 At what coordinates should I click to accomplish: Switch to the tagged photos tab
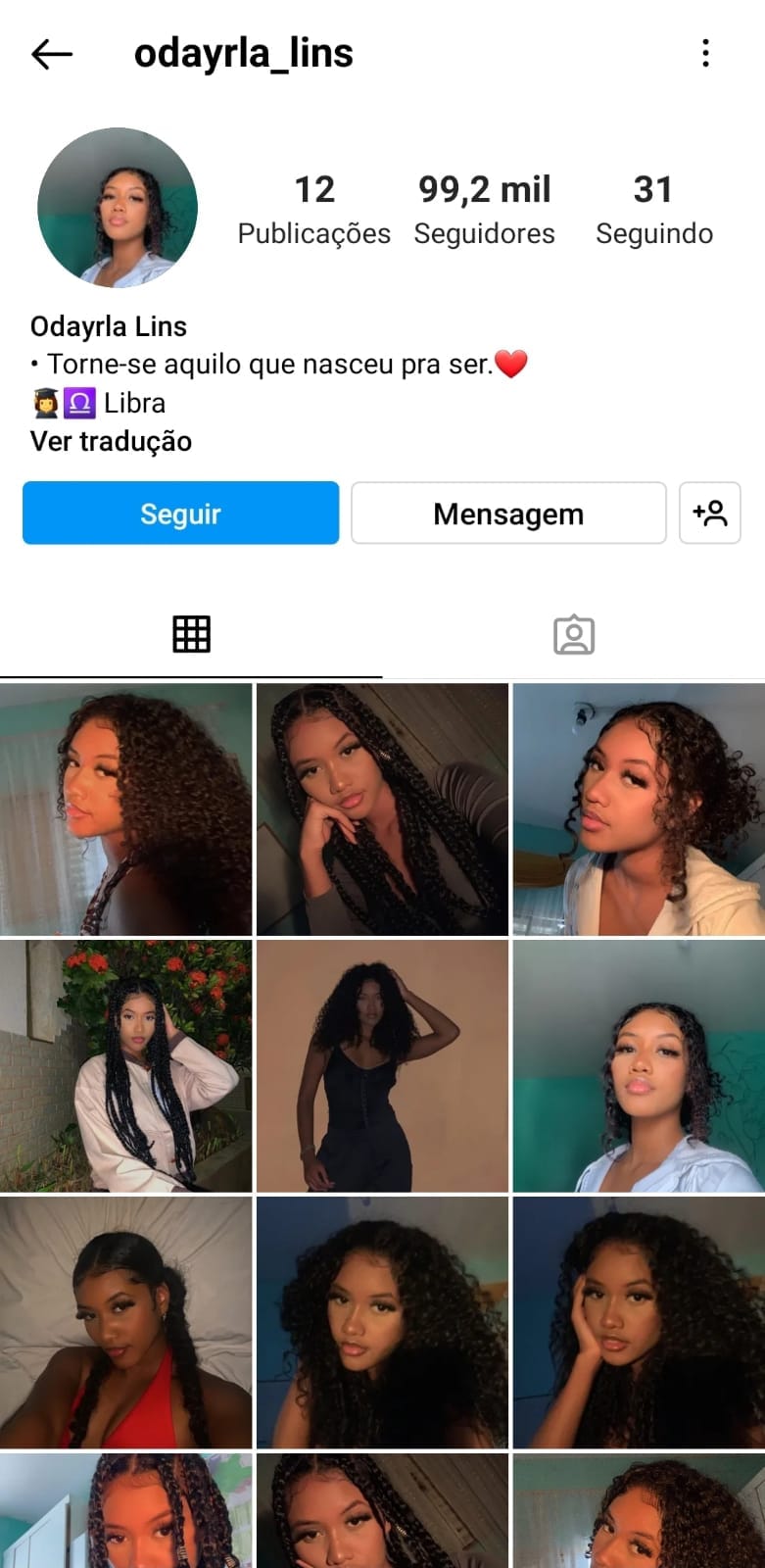[x=574, y=634]
